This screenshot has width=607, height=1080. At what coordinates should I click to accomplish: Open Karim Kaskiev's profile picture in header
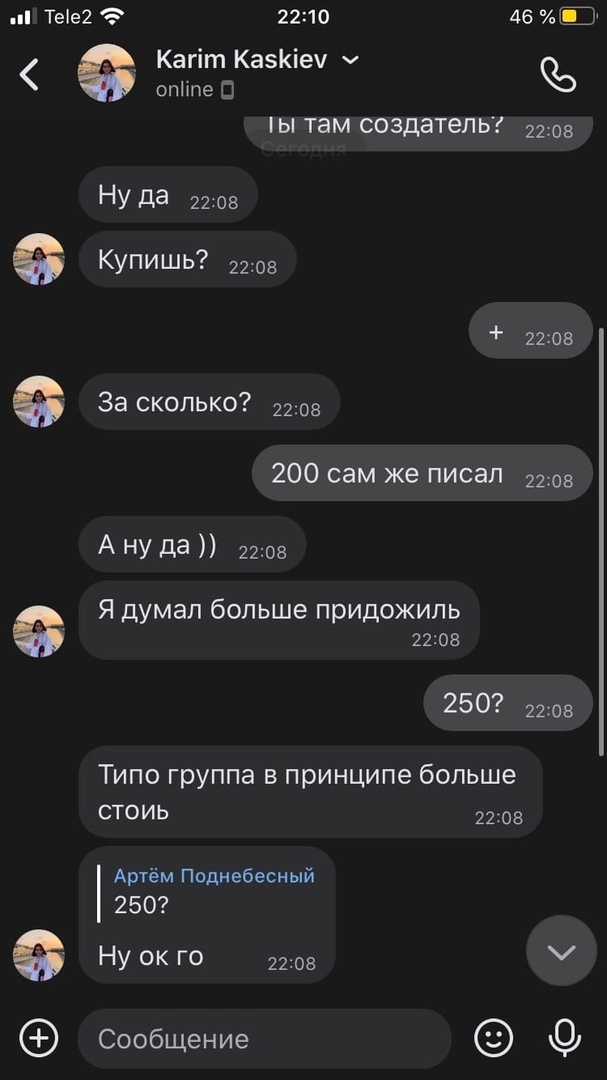(107, 73)
